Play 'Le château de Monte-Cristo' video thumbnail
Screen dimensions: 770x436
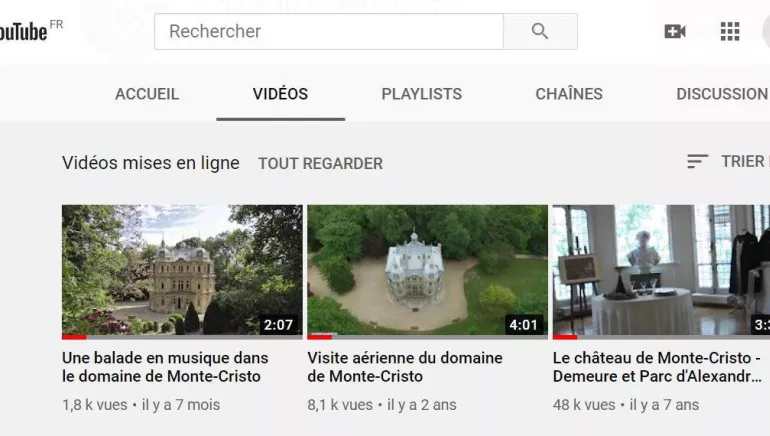660,270
